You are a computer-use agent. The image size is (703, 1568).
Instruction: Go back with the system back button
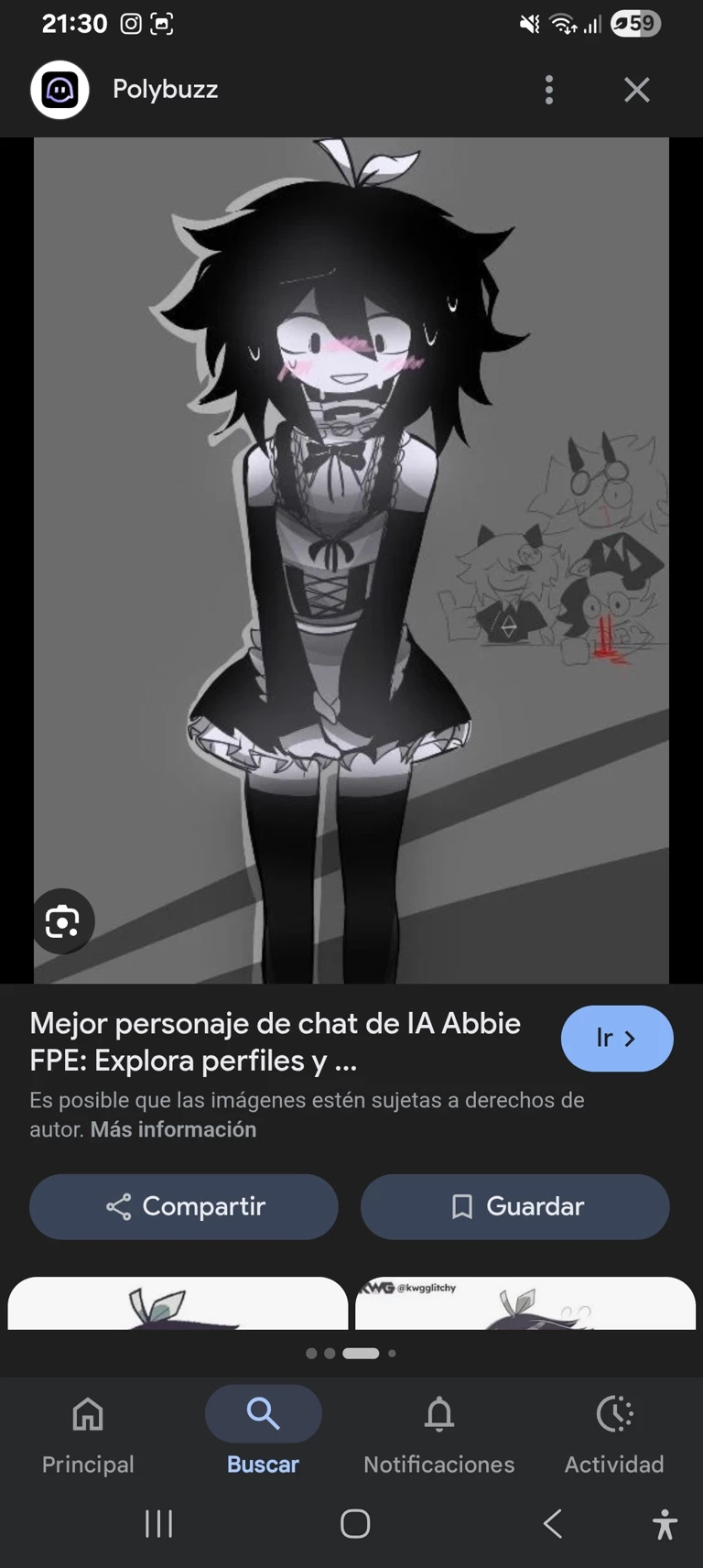[552, 1524]
